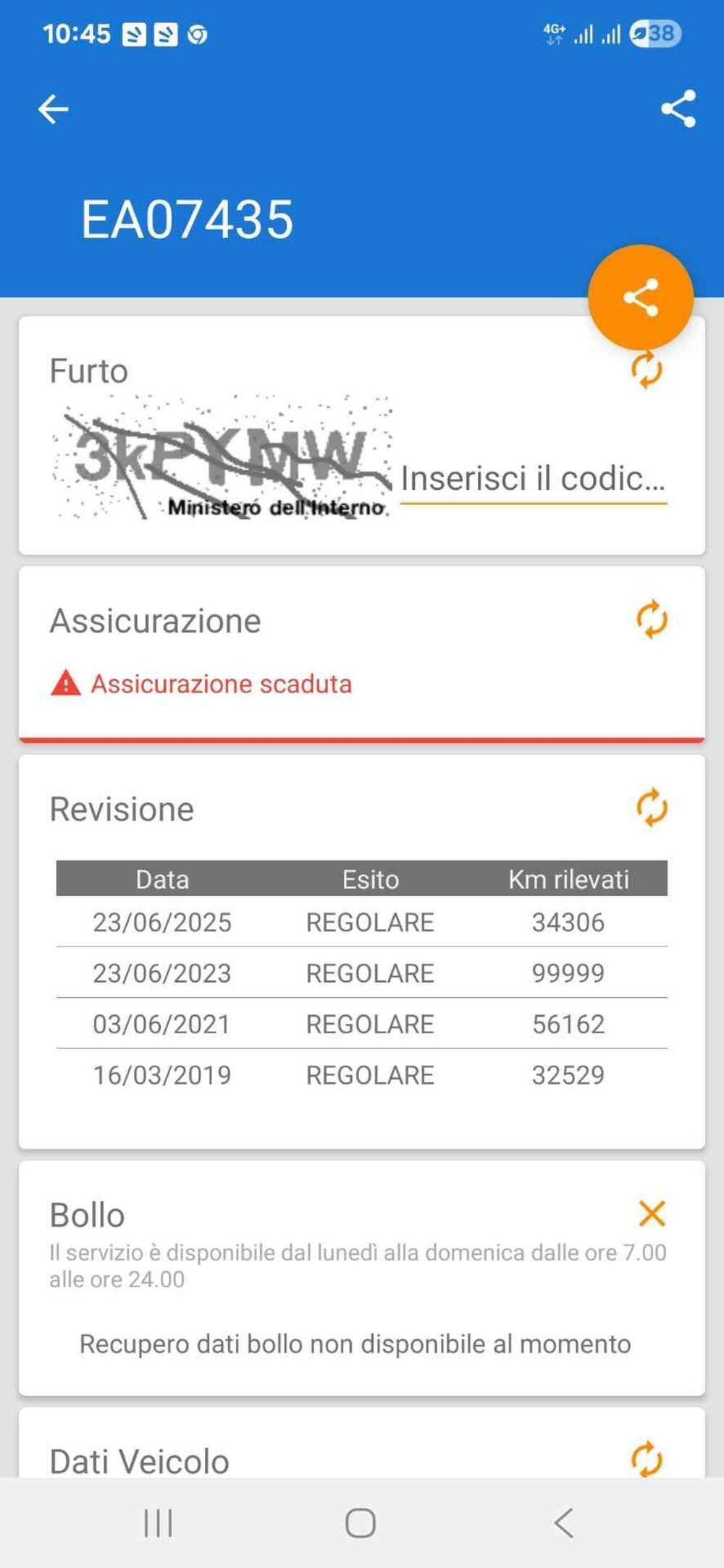Tap the orange share floating button

(x=642, y=294)
